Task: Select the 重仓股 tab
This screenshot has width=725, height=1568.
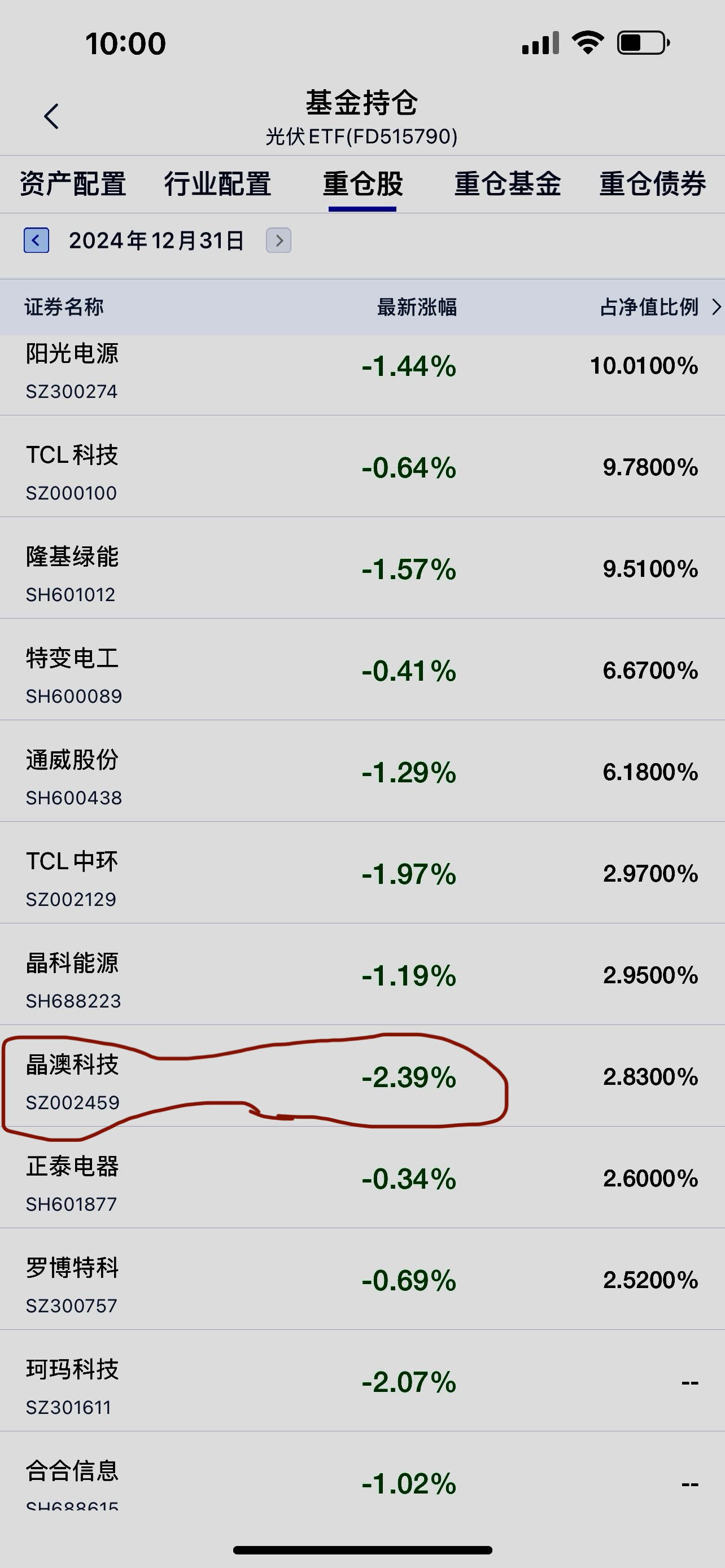Action: coord(363,184)
